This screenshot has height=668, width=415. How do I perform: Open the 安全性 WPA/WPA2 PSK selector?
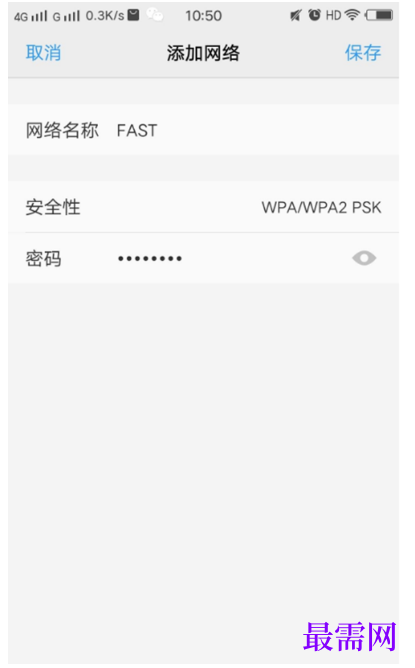pos(204,207)
